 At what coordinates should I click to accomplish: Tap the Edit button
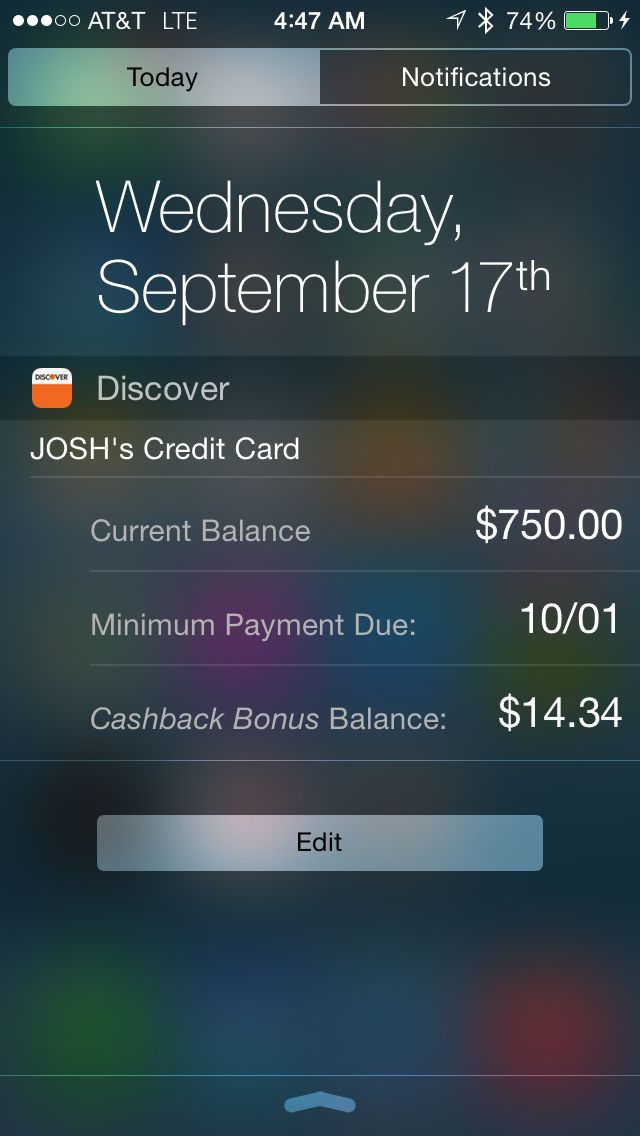[x=319, y=842]
